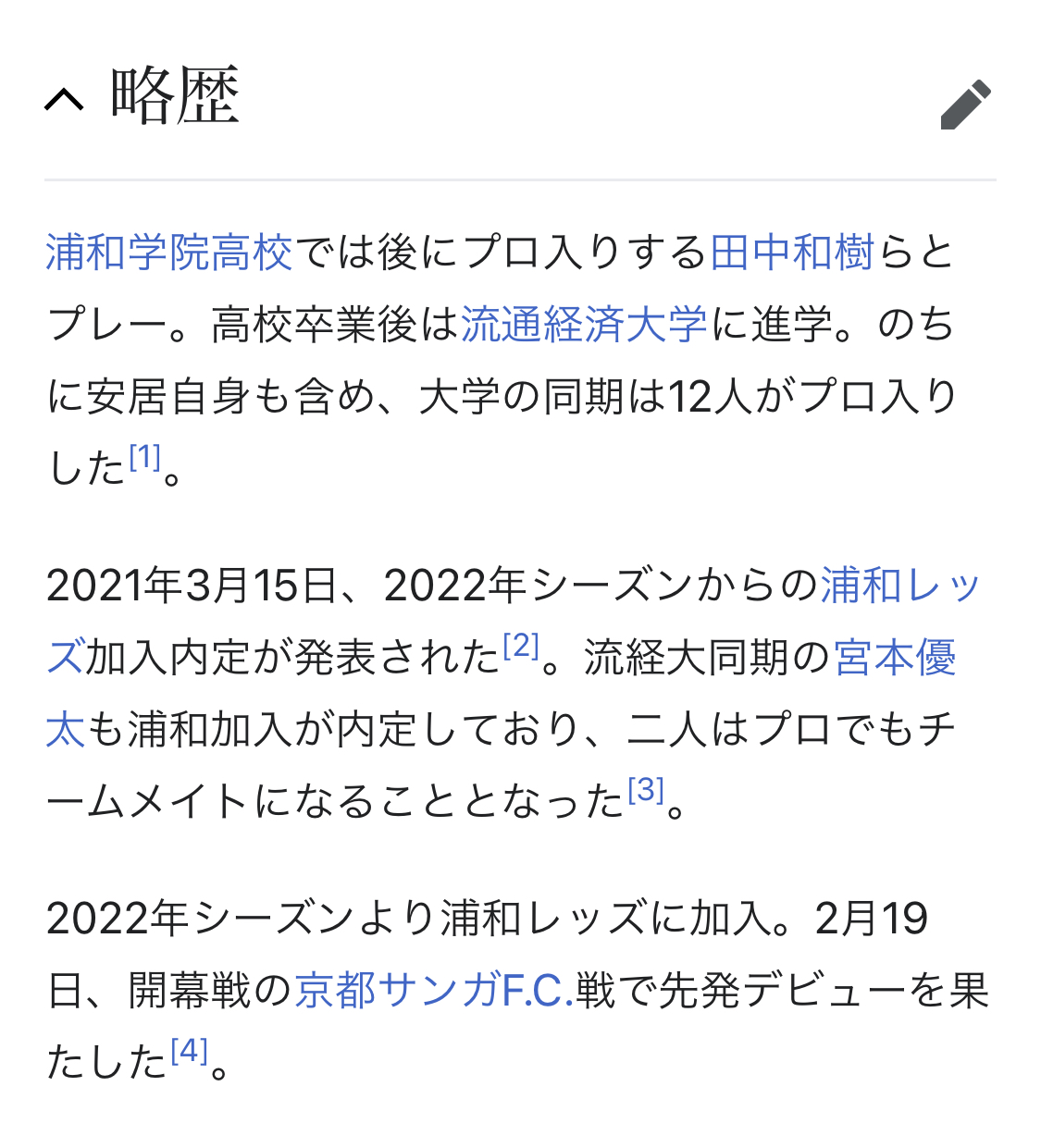View footnote reference [4]

click(190, 1051)
